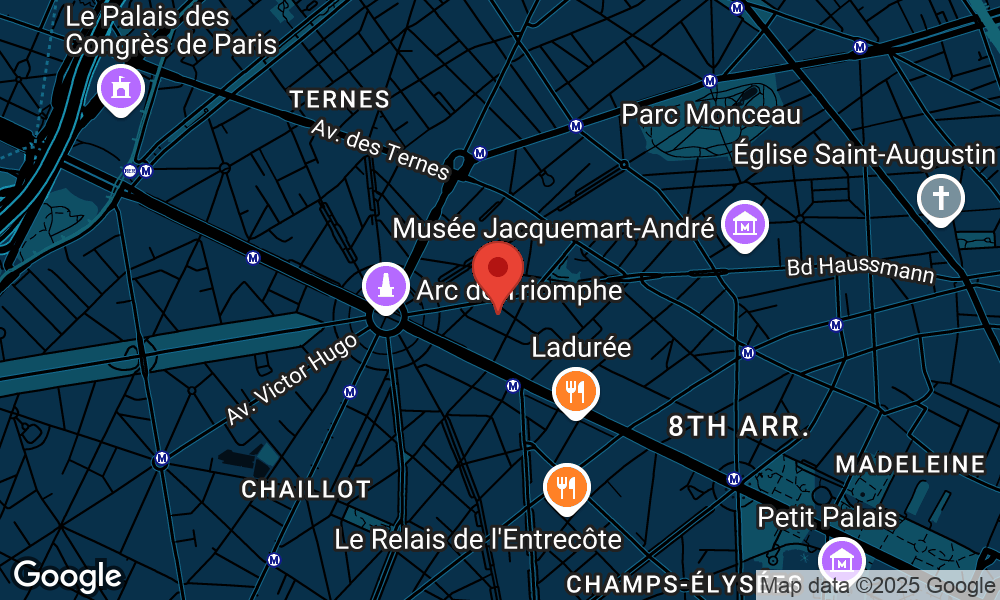
Task: Open Le Relais de l'Entrecôte restaurant pin
Action: (x=567, y=487)
